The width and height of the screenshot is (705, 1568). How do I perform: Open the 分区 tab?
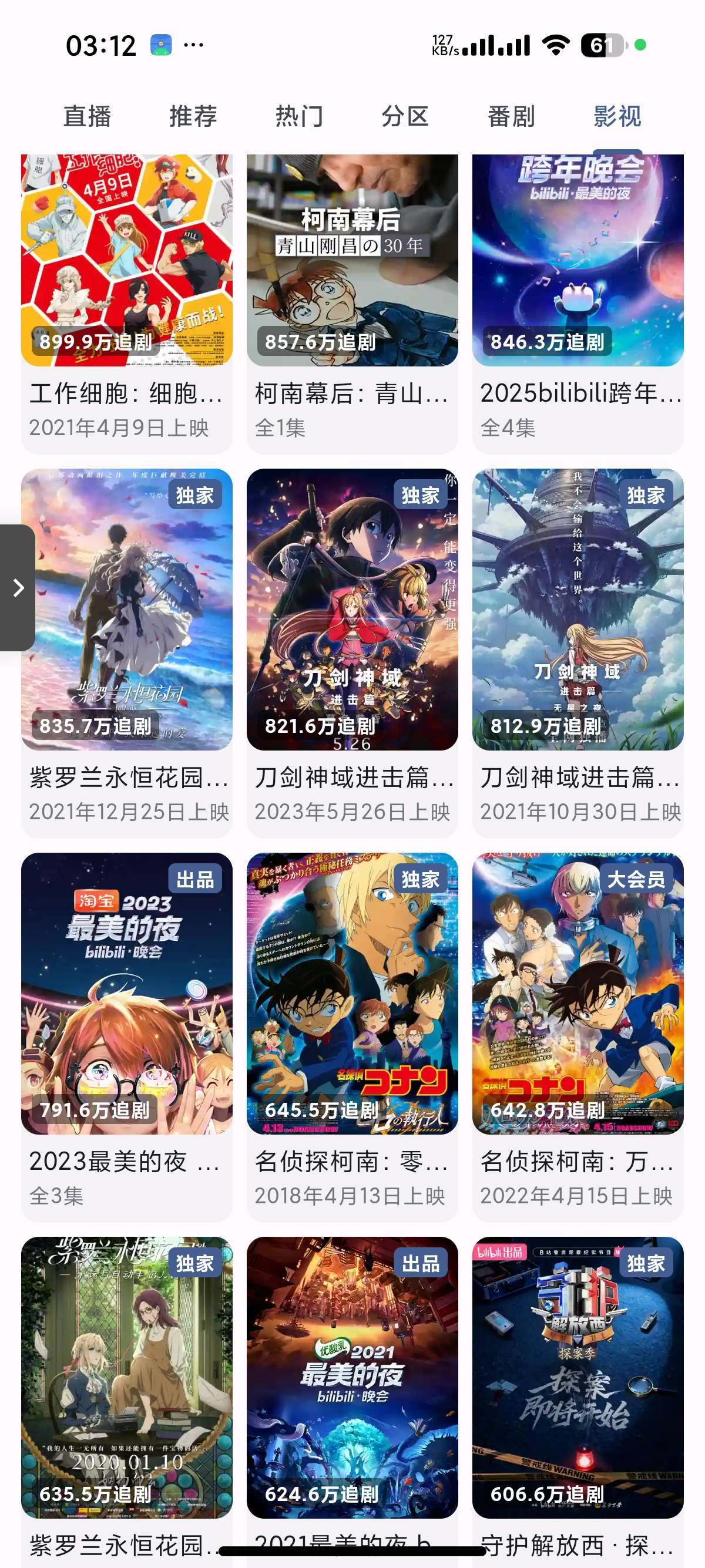tap(406, 117)
